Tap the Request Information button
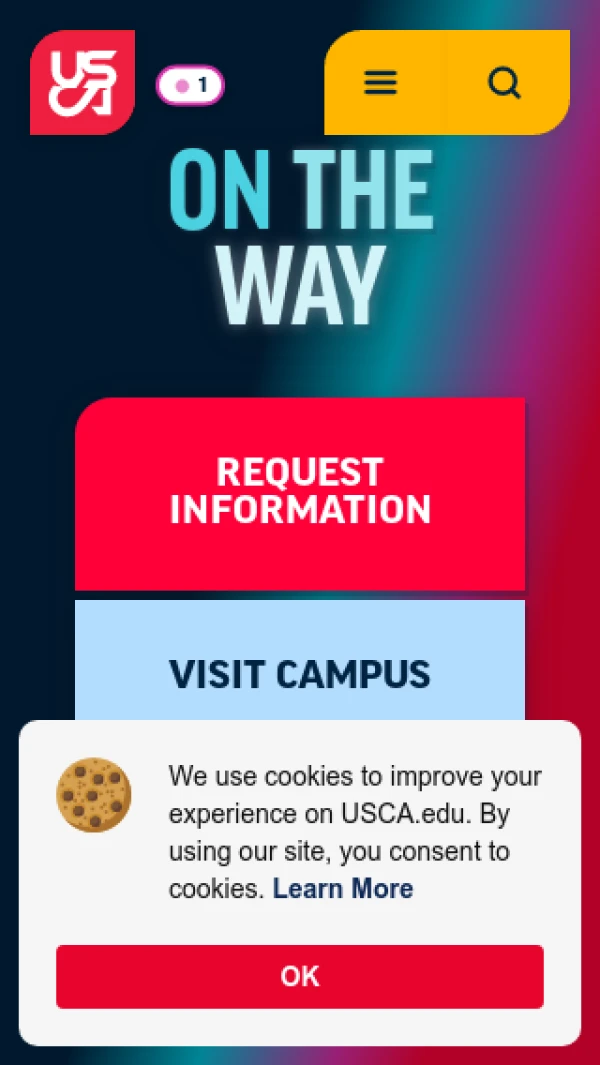This screenshot has width=600, height=1065. tap(300, 492)
